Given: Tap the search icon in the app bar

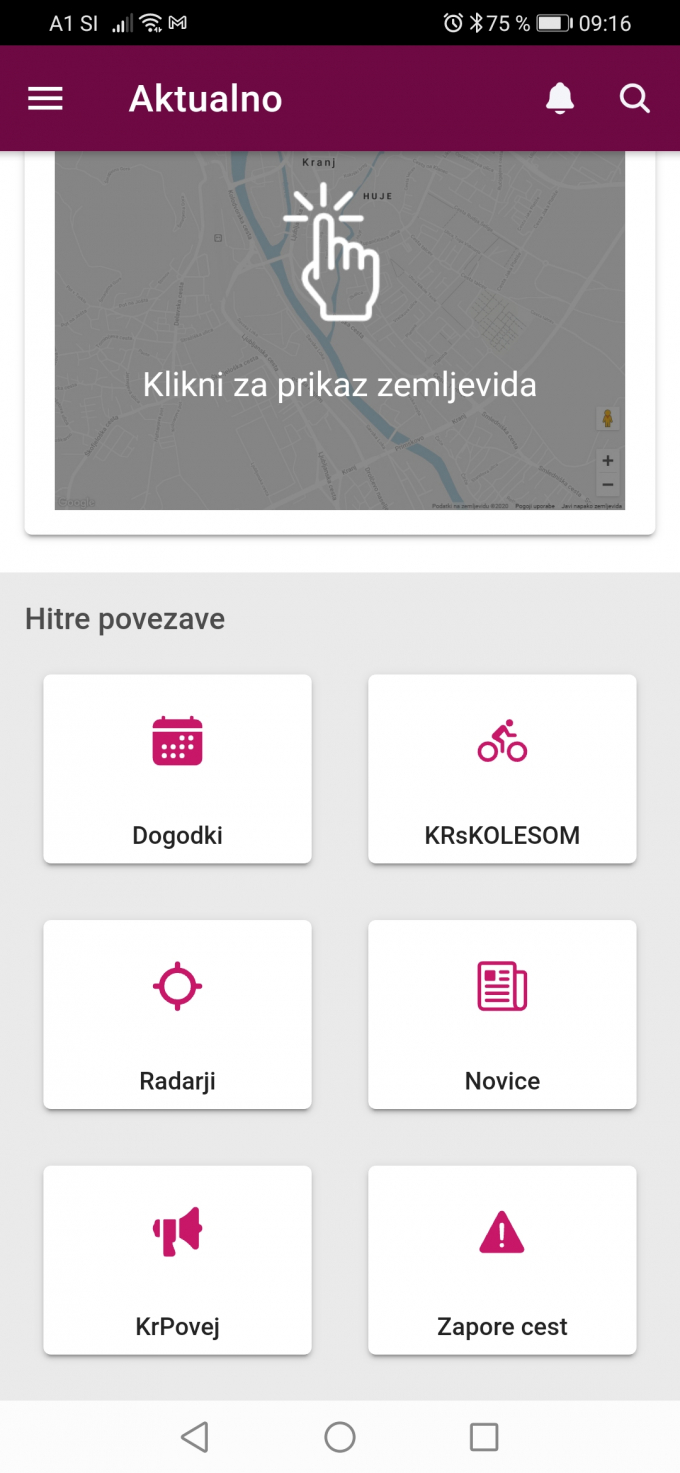Looking at the screenshot, I should point(635,99).
